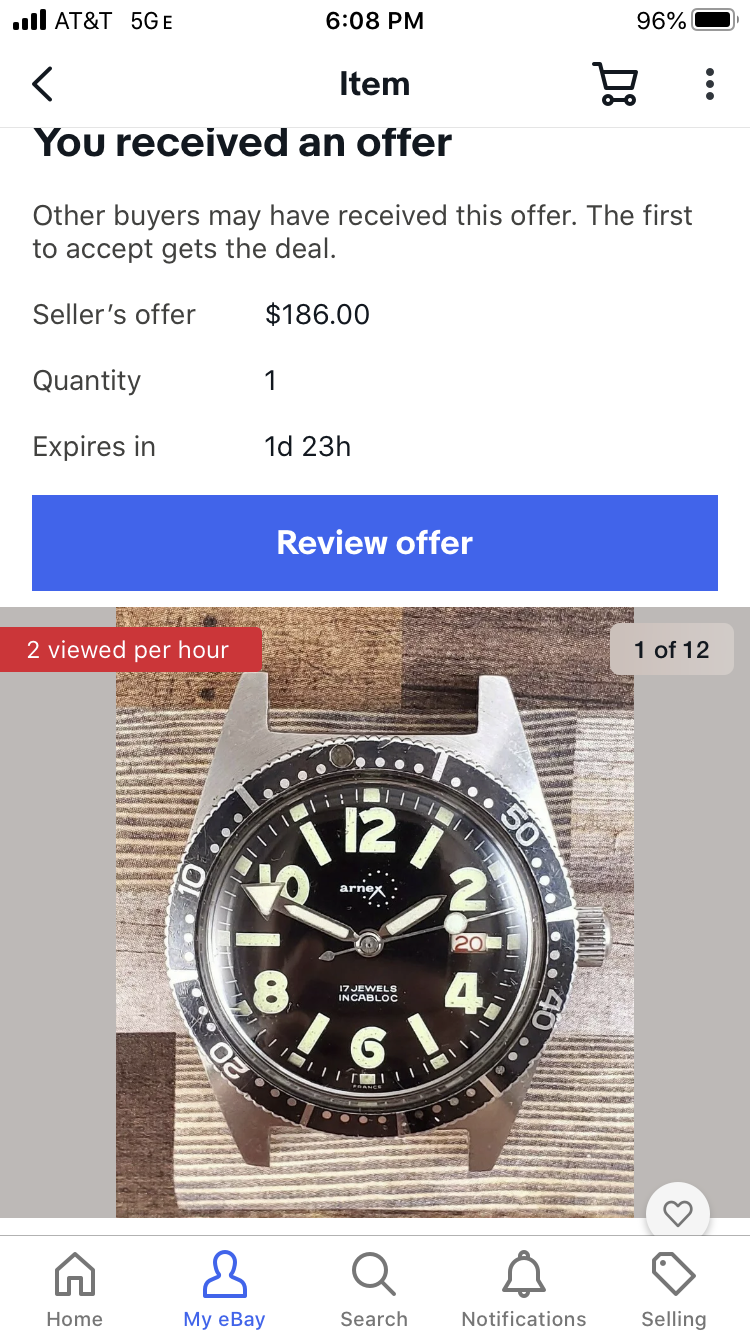The width and height of the screenshot is (750, 1334).
Task: Add the watch to your watchlist
Action: click(x=678, y=1213)
